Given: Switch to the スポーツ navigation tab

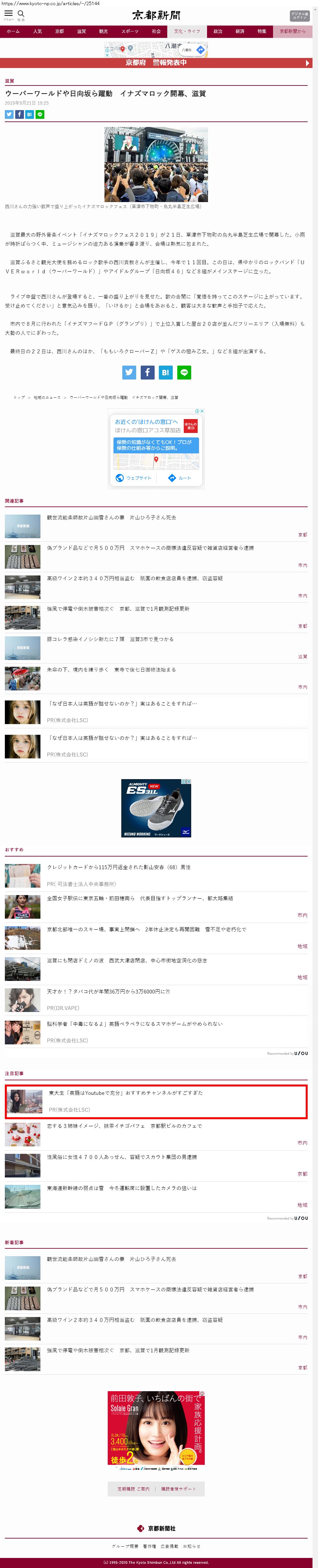Looking at the screenshot, I should [x=129, y=31].
